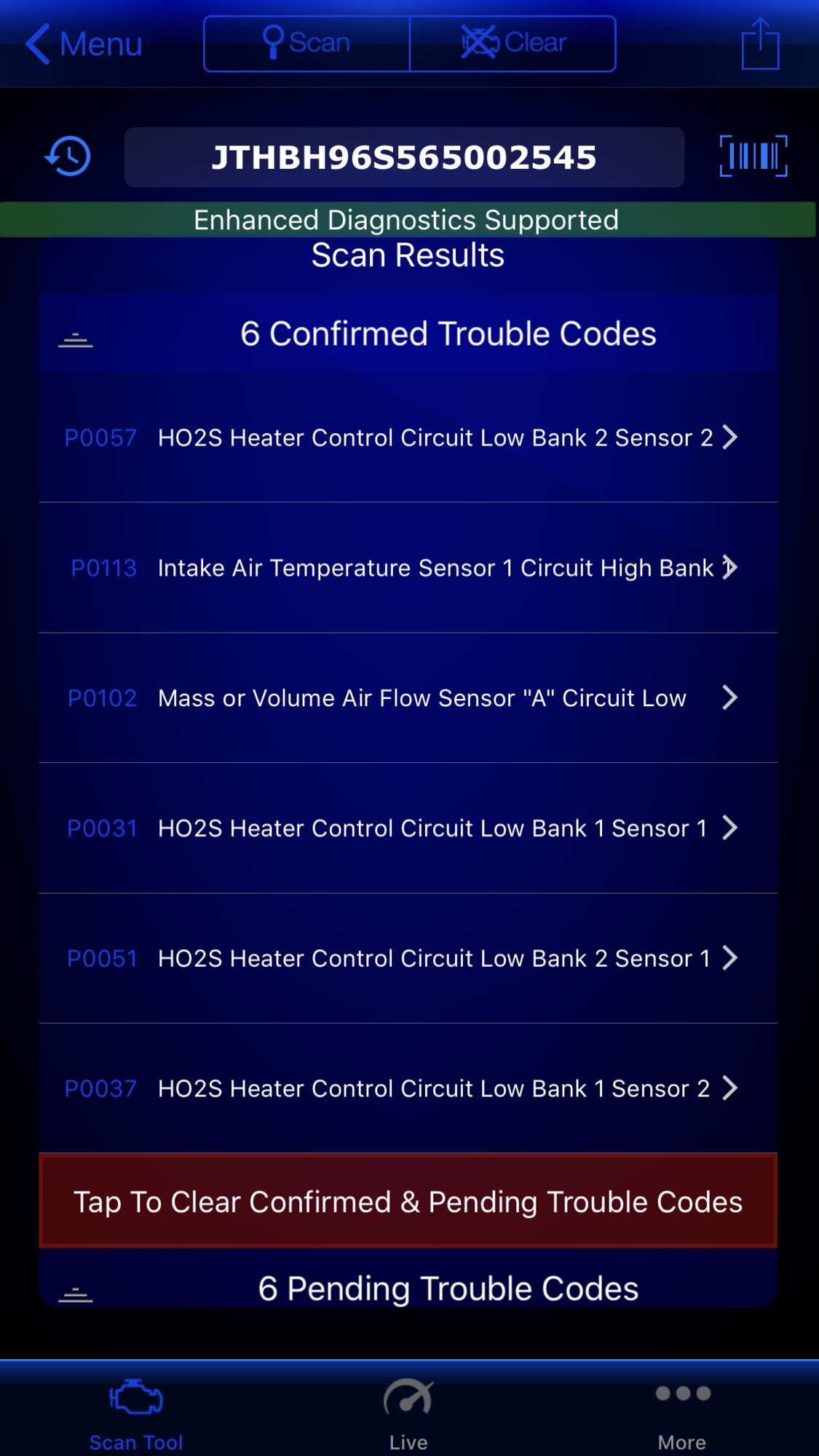Tap the Clear button in the top bar
The image size is (819, 1456).
pos(513,44)
